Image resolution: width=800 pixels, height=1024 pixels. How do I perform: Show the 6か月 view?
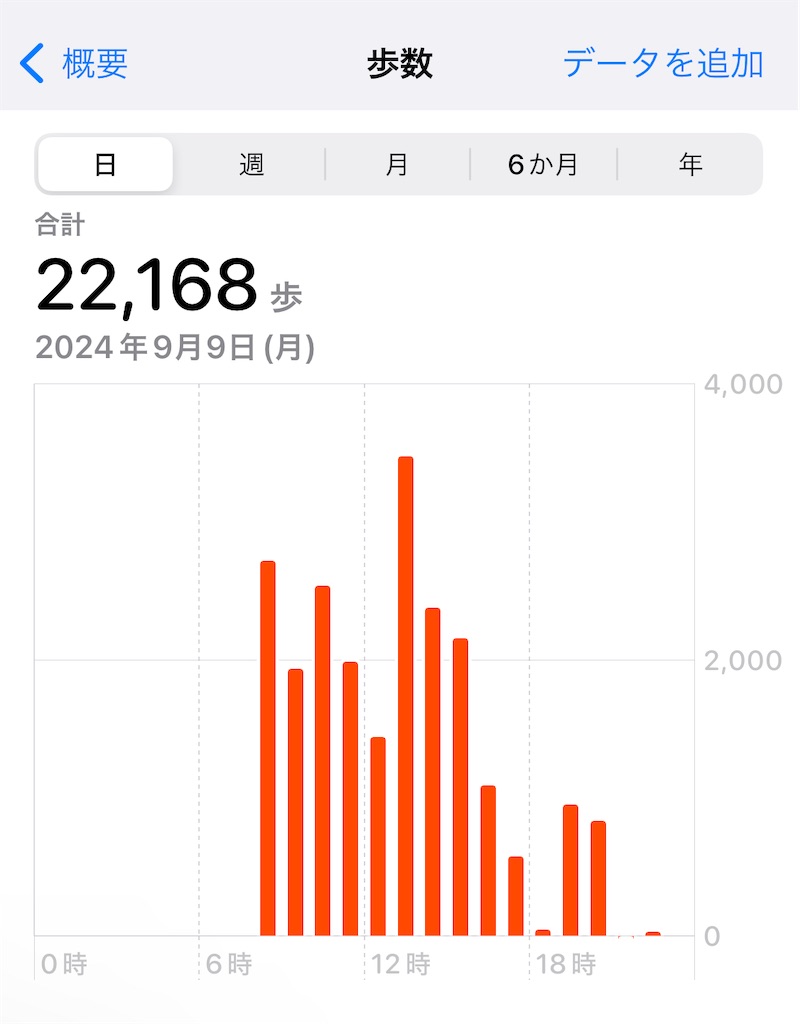543,164
